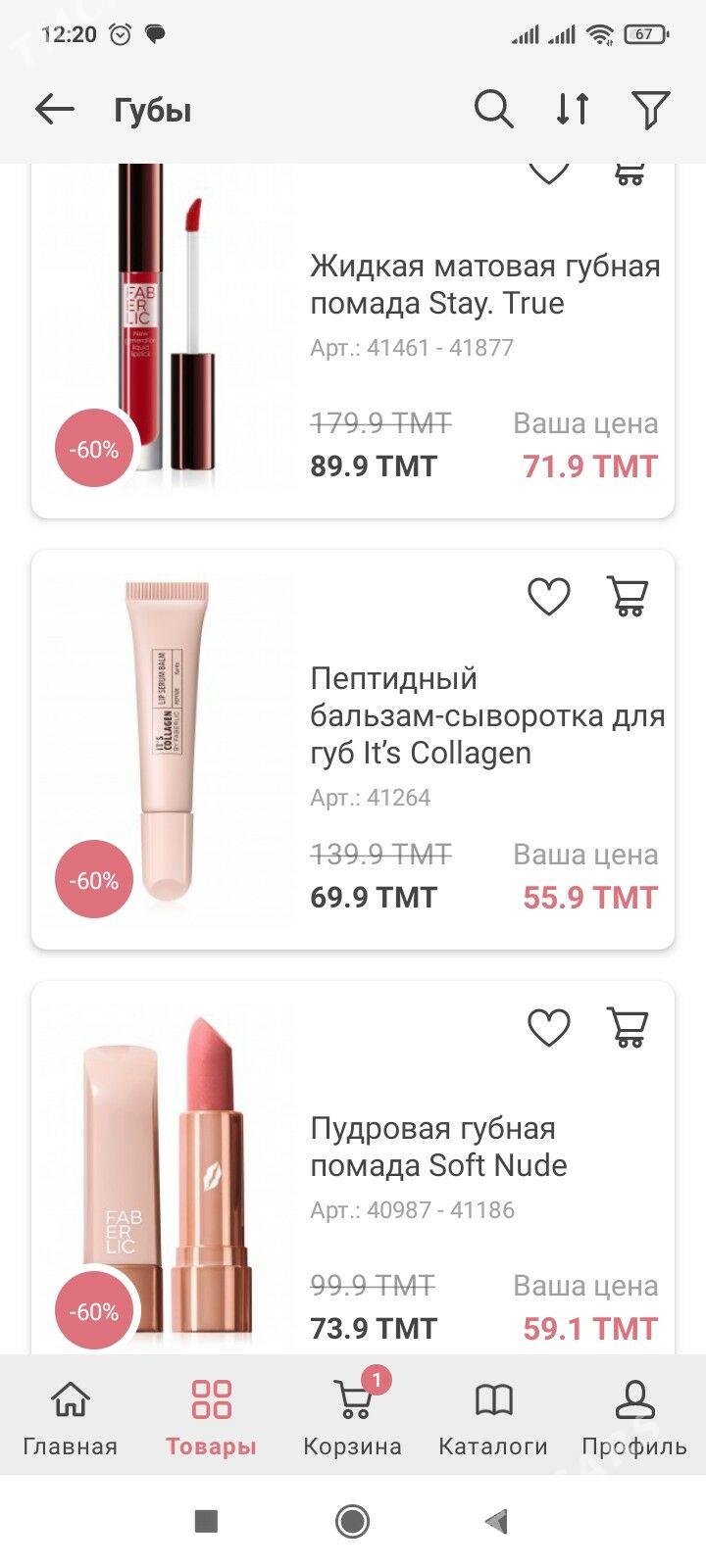The height and width of the screenshot is (1568, 706).
Task: Add It's Collagen lip balm to favorites
Action: point(548,596)
